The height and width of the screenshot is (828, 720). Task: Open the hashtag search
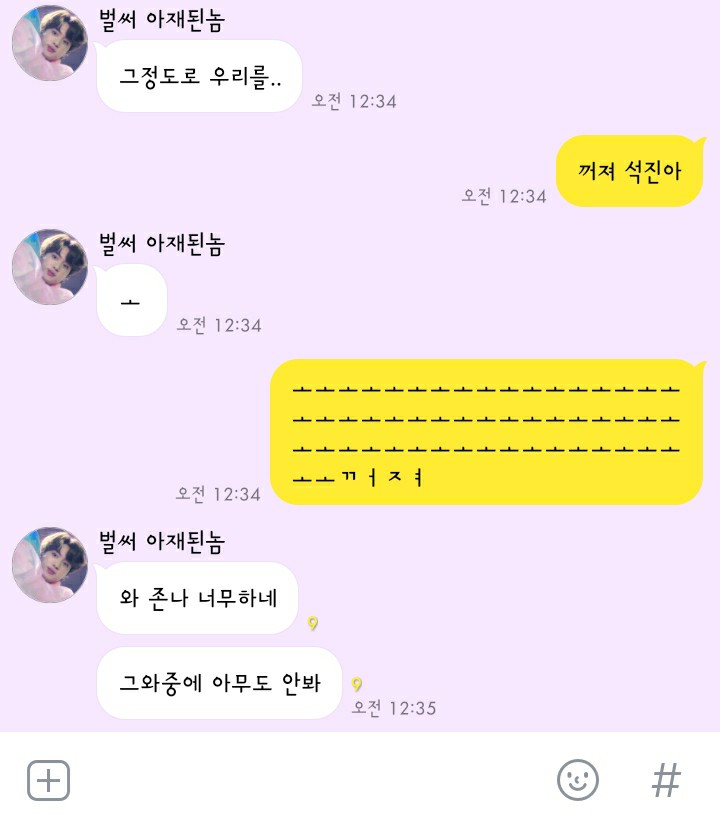coord(666,780)
